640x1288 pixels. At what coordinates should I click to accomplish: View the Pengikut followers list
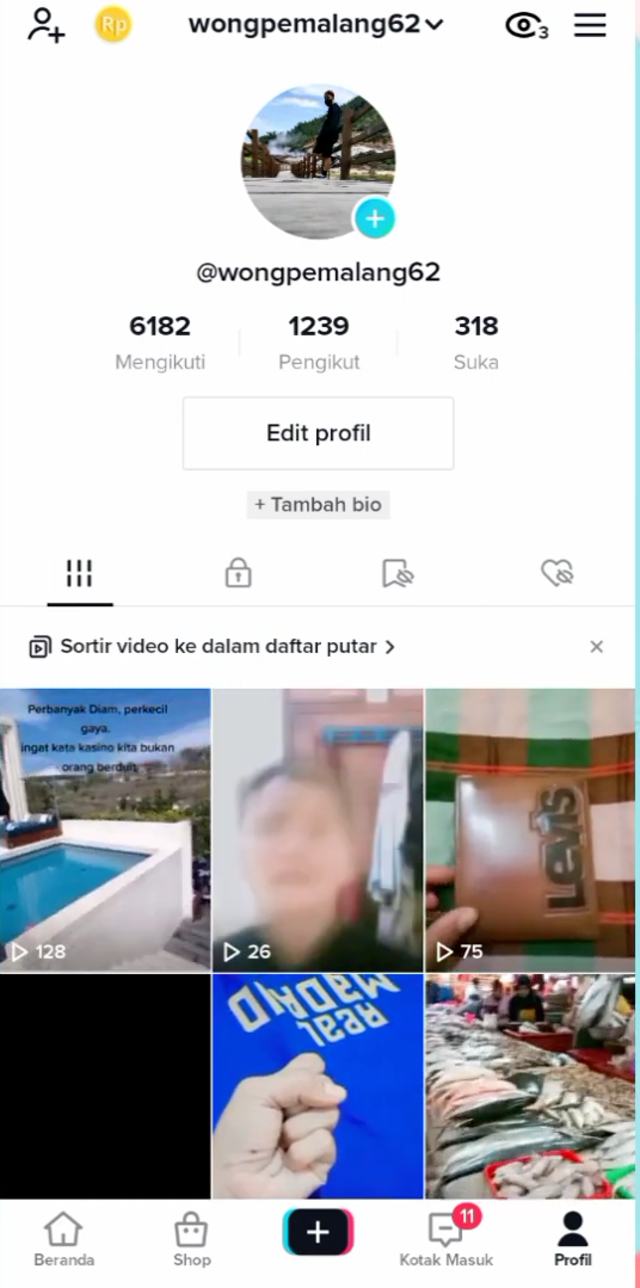click(x=319, y=342)
